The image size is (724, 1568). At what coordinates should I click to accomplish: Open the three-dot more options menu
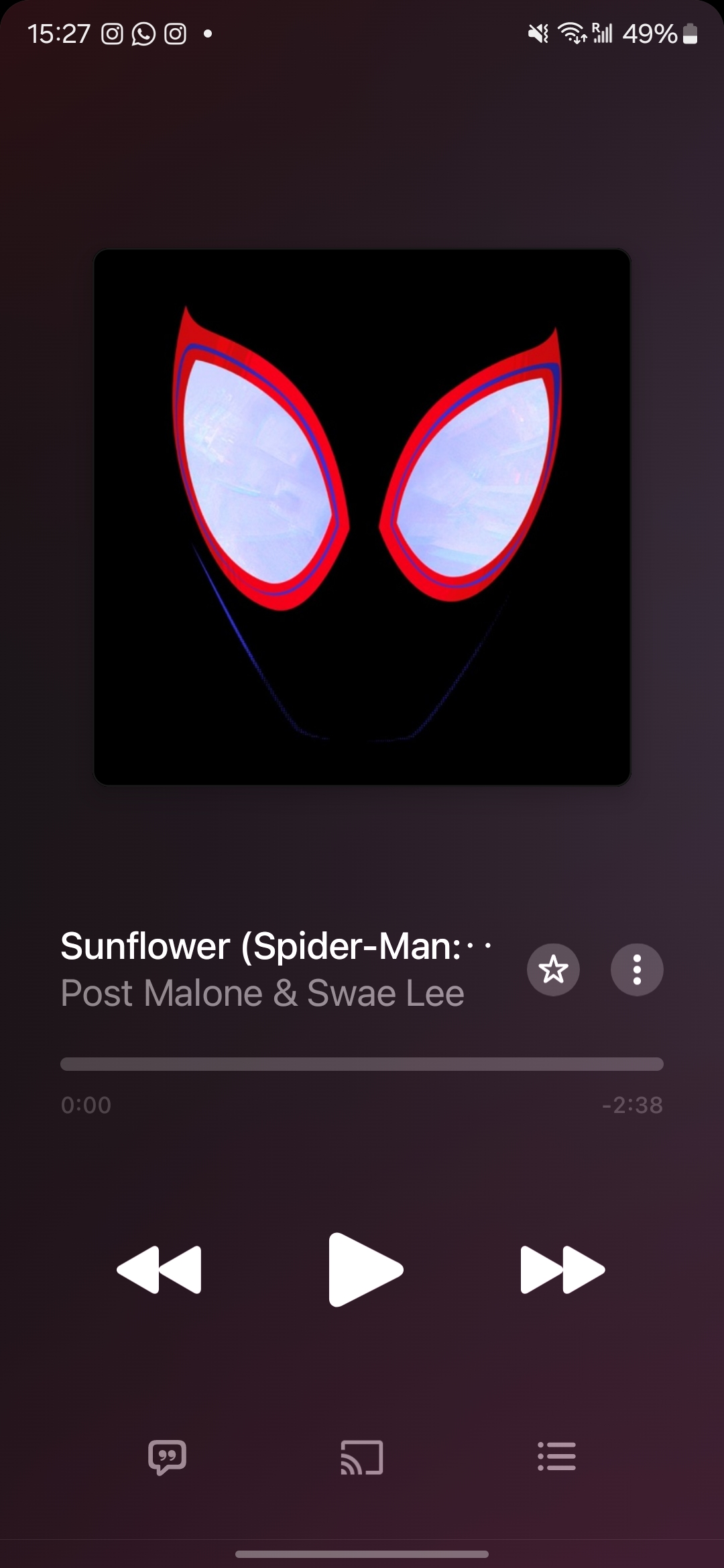point(637,970)
